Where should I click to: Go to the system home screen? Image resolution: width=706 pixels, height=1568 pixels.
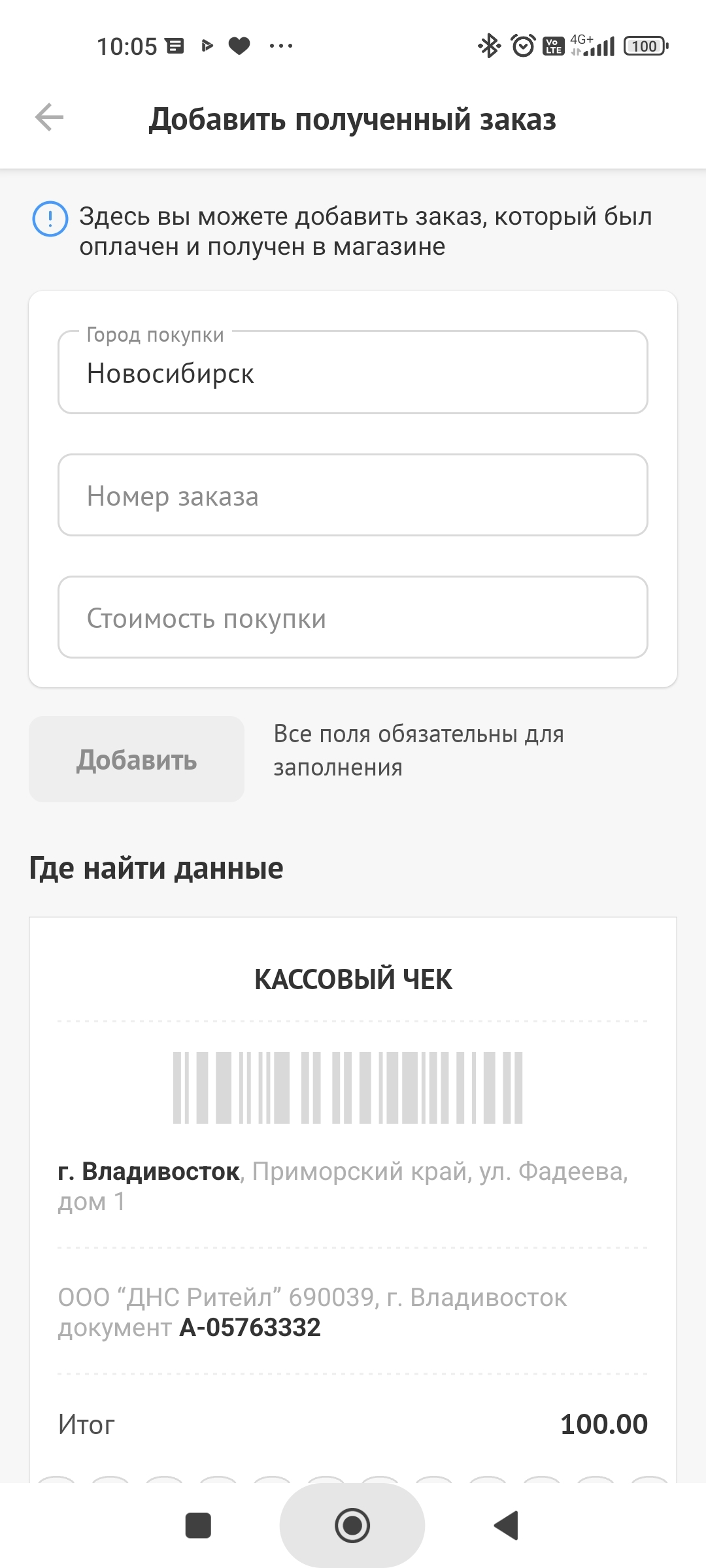tap(352, 1526)
